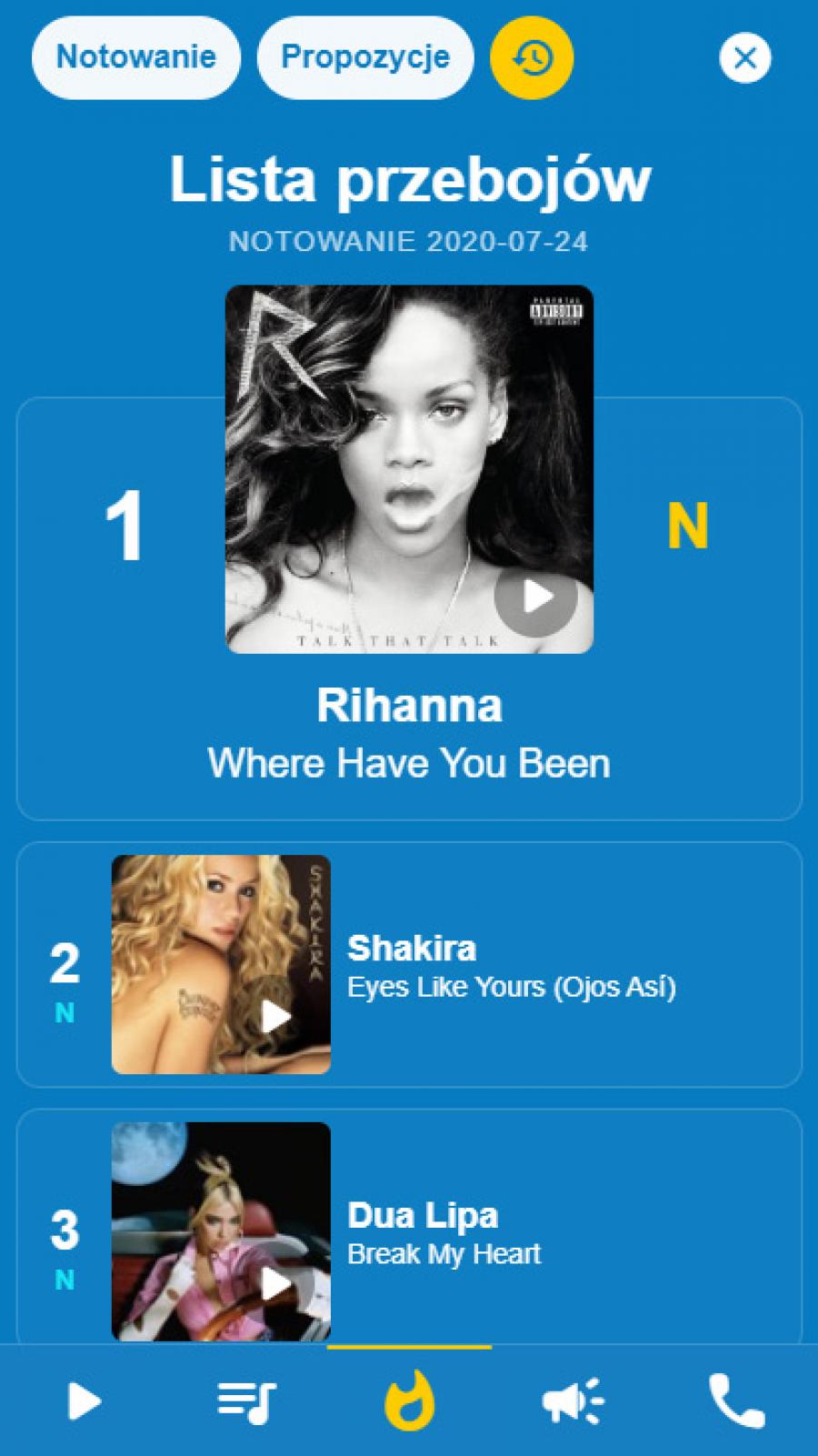The image size is (818, 1456).
Task: Play Dua Lipa's Break My Heart preview
Action: coord(275,1284)
